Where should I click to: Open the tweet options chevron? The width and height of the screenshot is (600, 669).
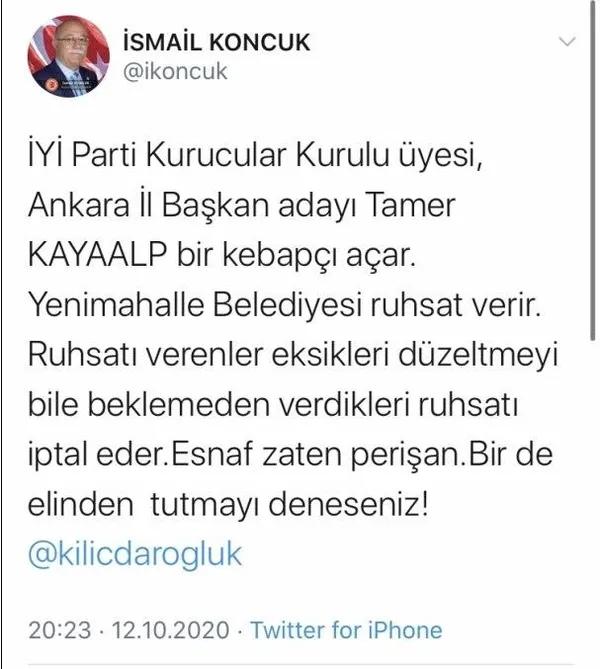pyautogui.click(x=568, y=44)
